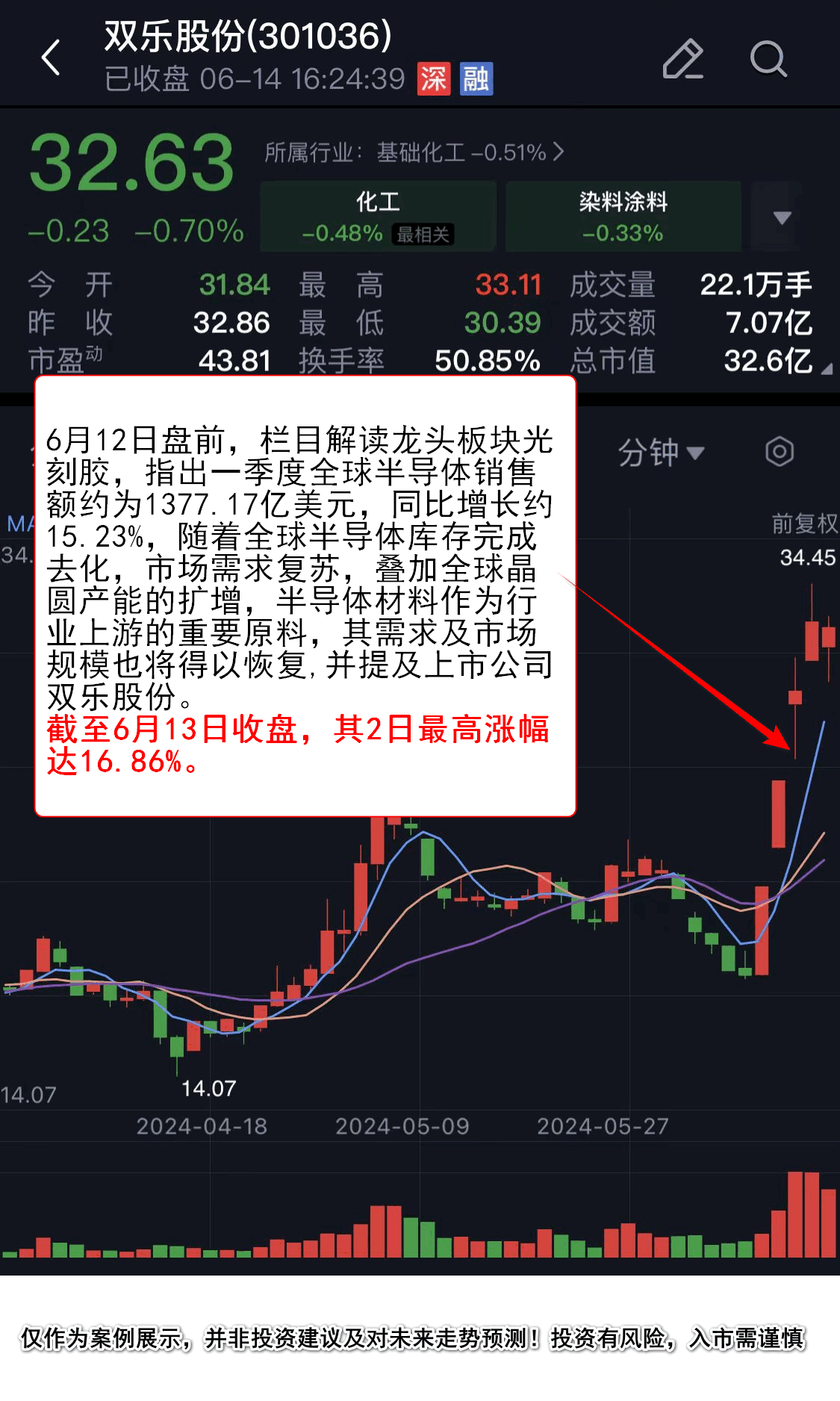Open the 基础化工 industry link

[x=414, y=152]
